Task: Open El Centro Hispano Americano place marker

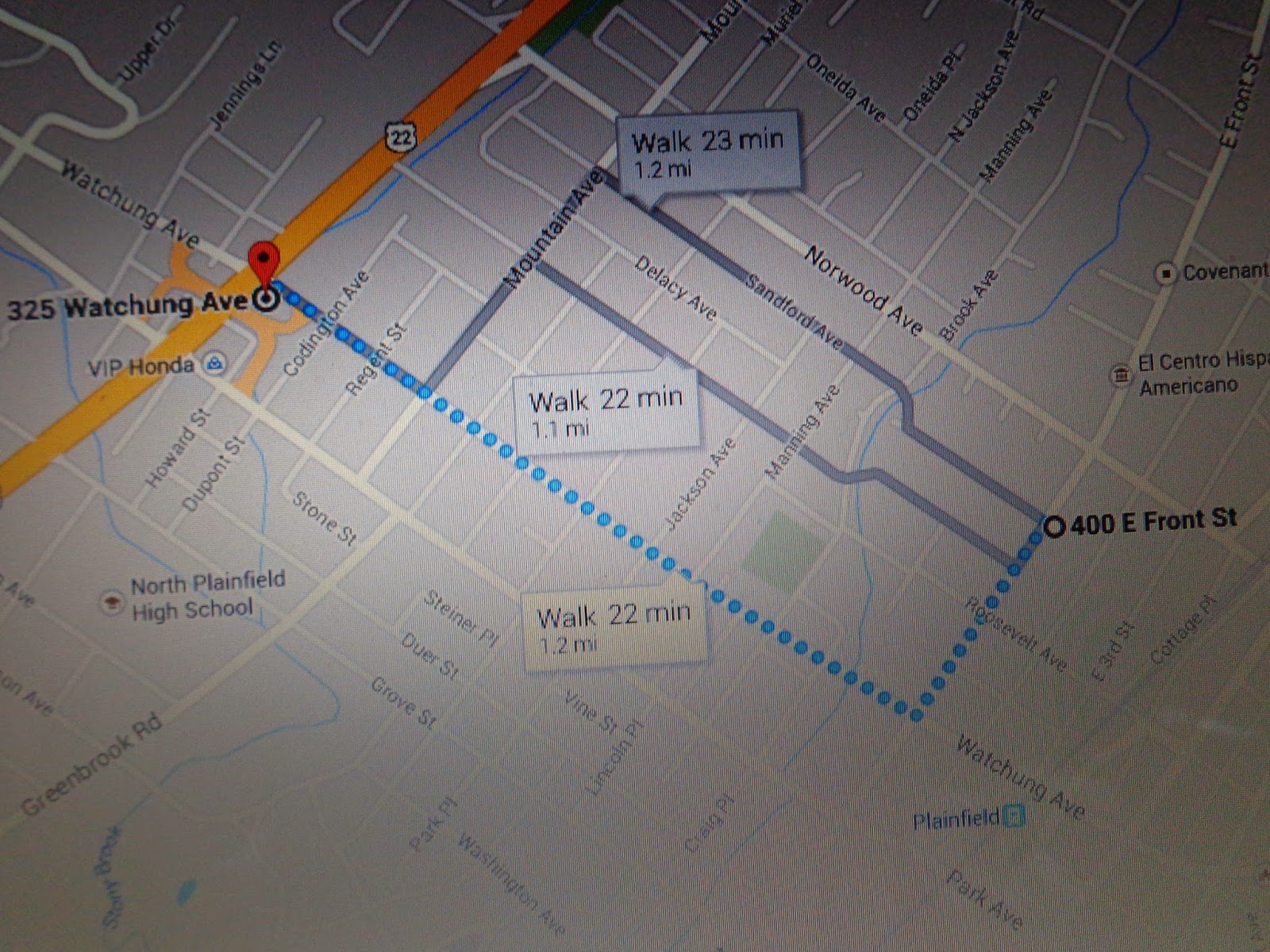Action: point(1121,374)
